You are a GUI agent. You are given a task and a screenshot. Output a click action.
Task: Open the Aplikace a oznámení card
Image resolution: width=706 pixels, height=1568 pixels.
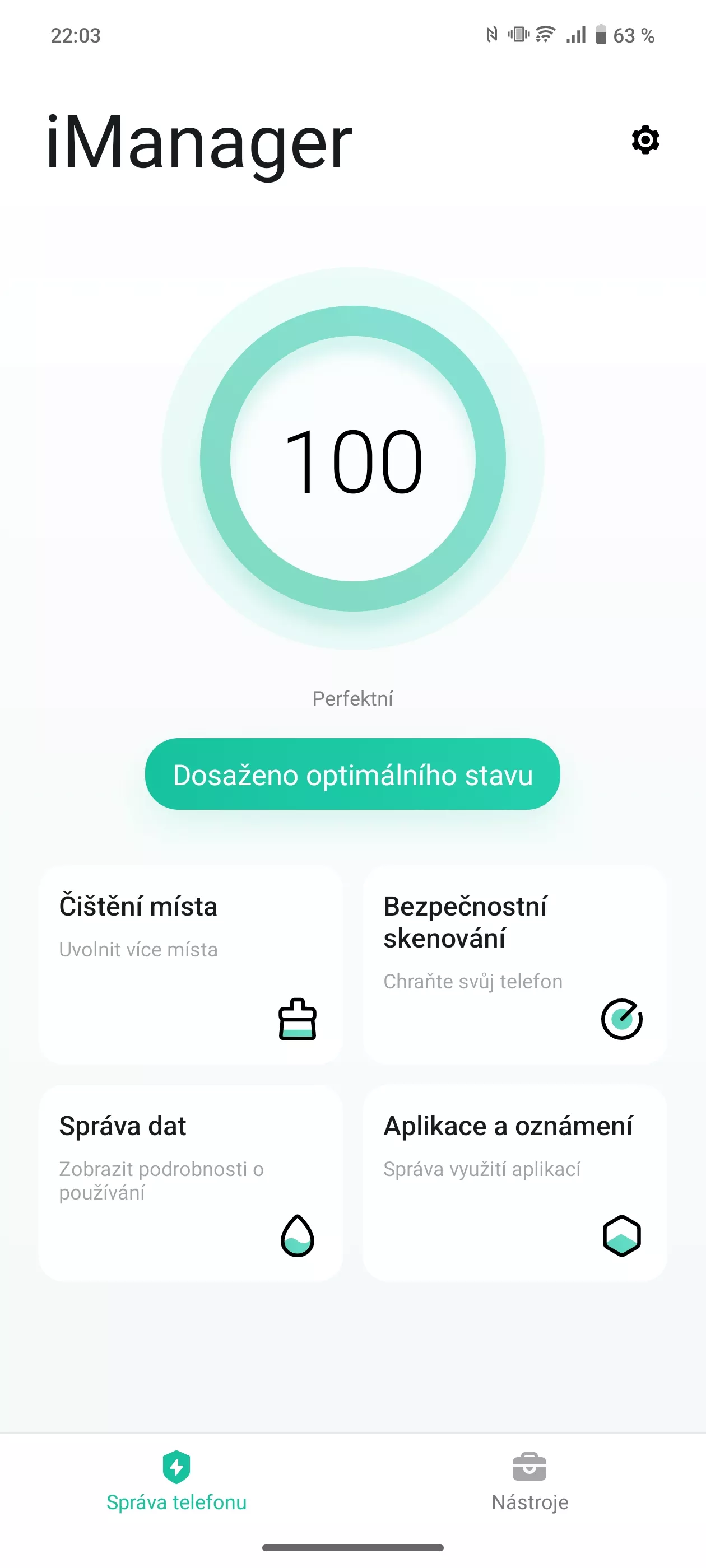coord(515,1183)
